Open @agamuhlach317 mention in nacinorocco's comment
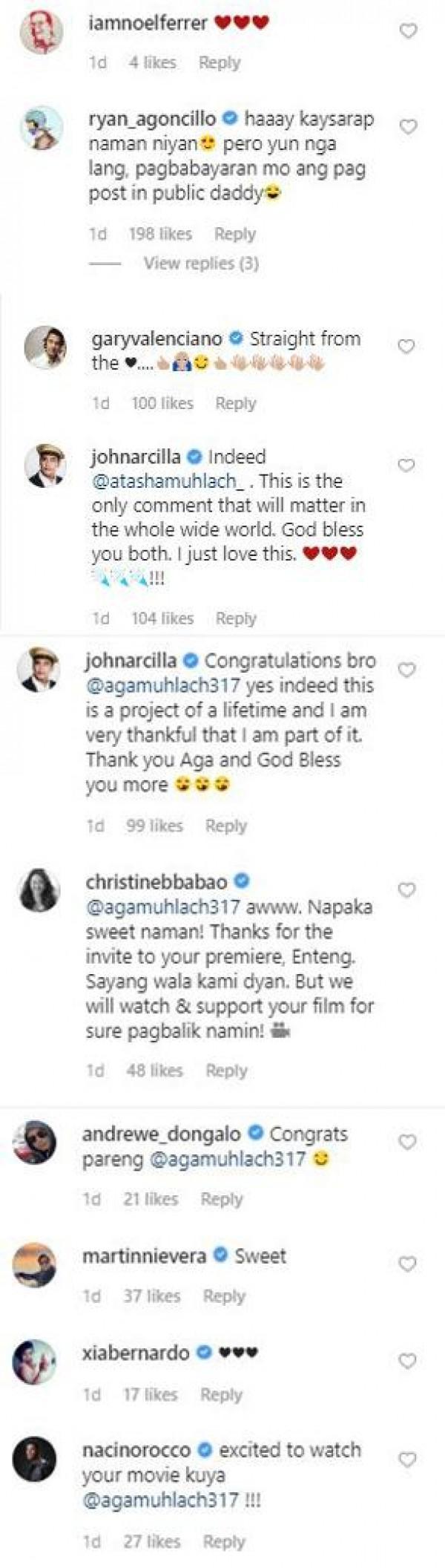445x1568 pixels. (159, 1500)
